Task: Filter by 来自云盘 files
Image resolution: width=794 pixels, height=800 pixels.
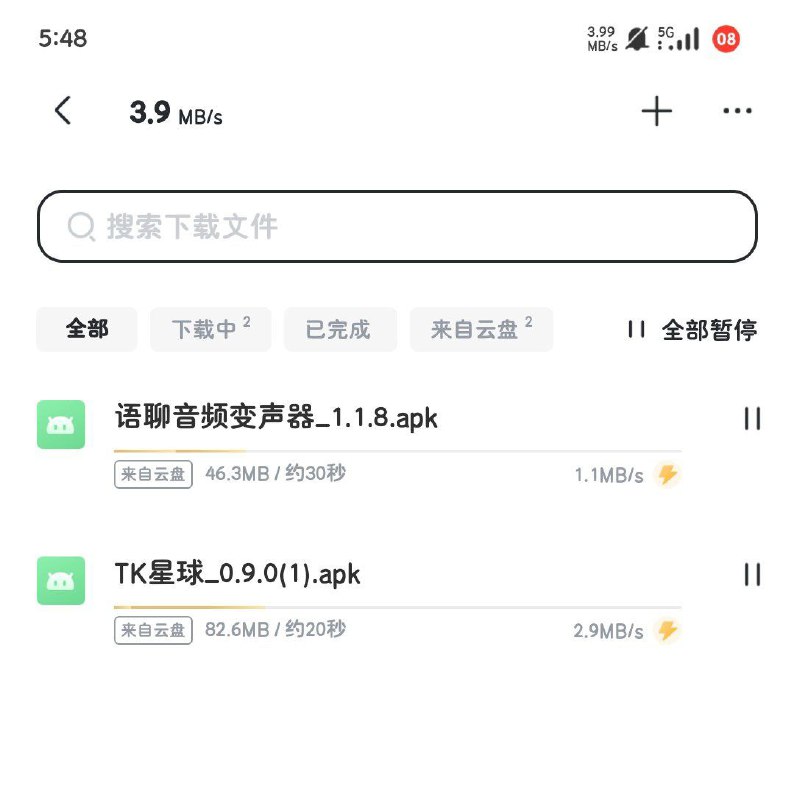Action: [x=481, y=329]
